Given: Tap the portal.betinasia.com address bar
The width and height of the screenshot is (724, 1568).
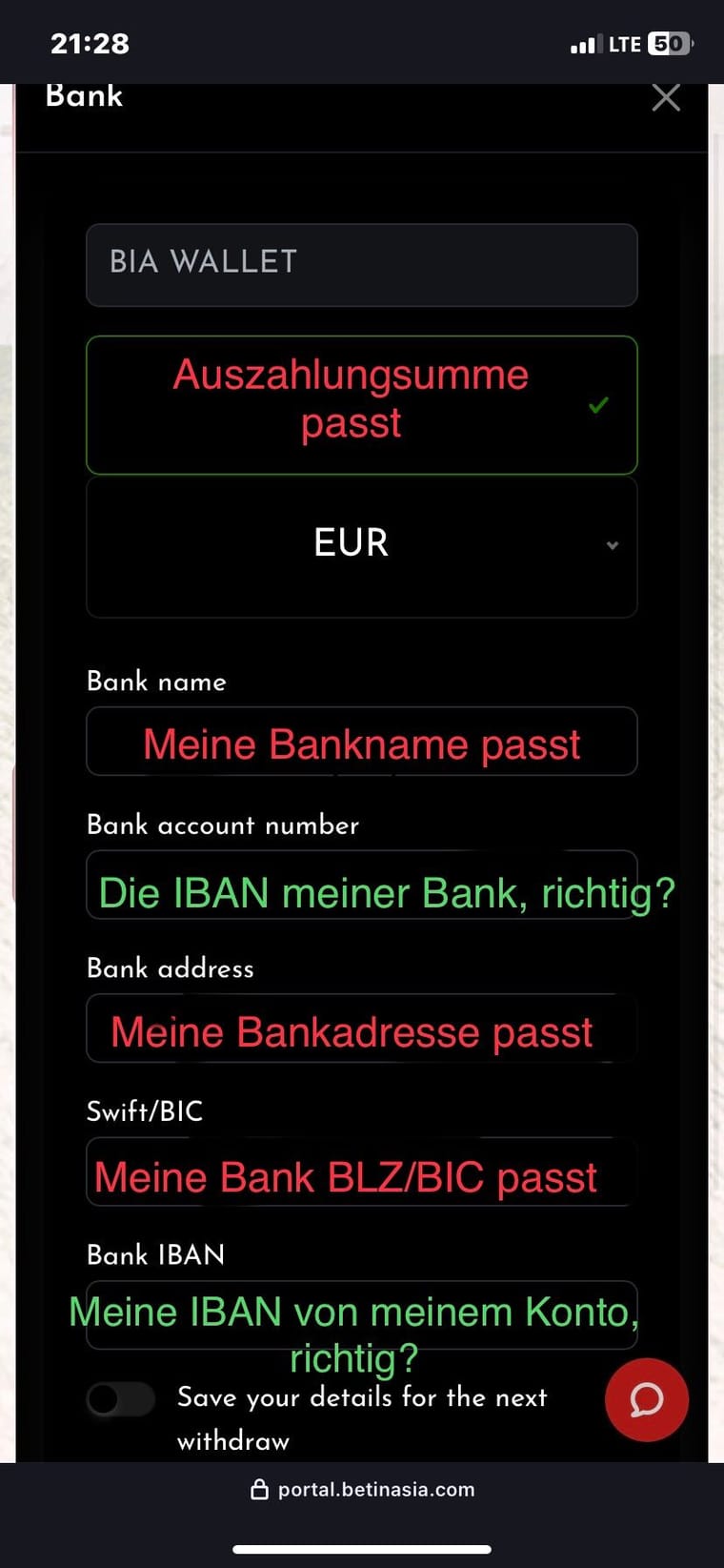Looking at the screenshot, I should (x=362, y=1489).
